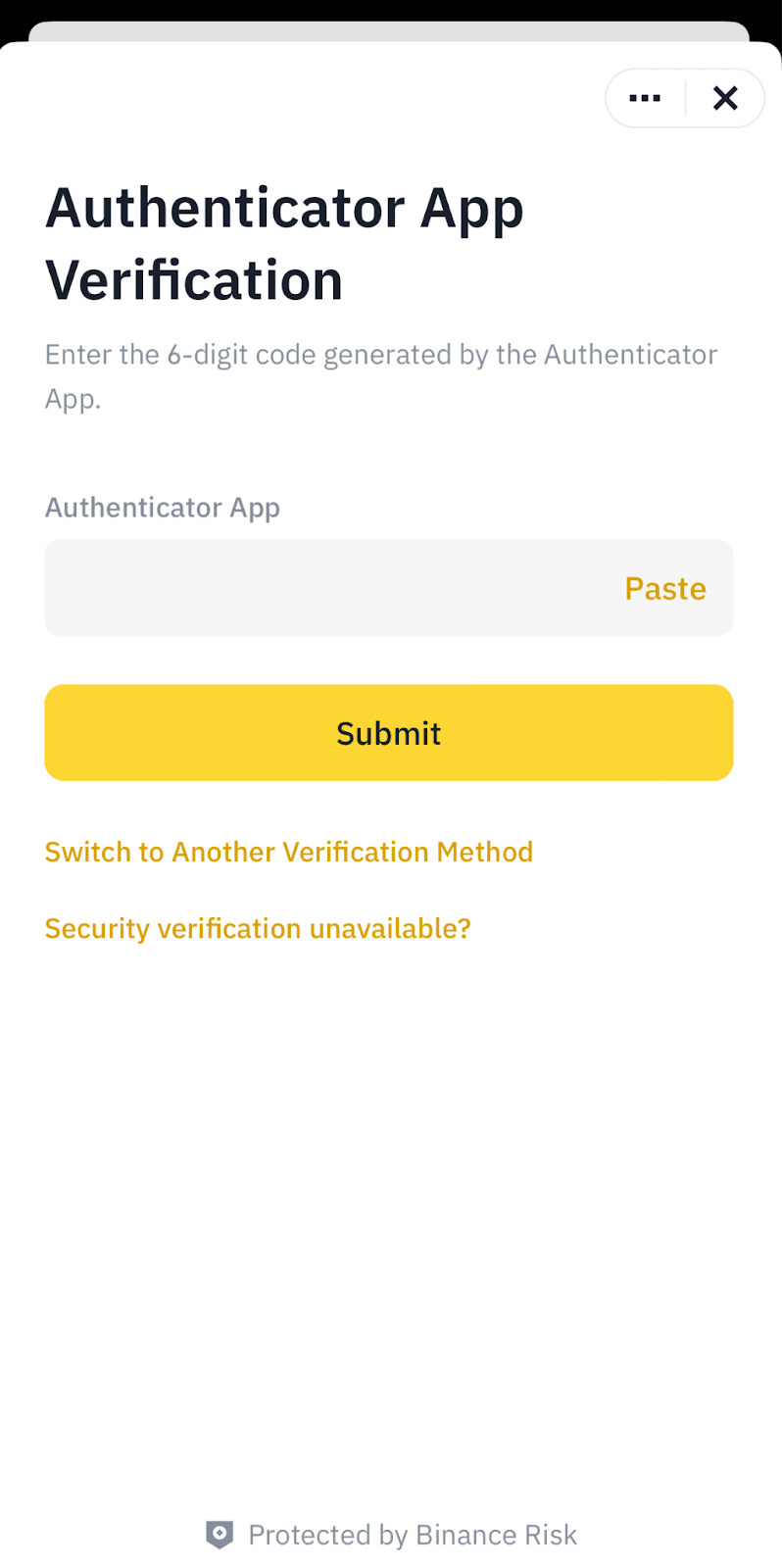Screen dimensions: 782x1568
Task: Tap the Authenticator App field label
Action: pyautogui.click(x=162, y=507)
